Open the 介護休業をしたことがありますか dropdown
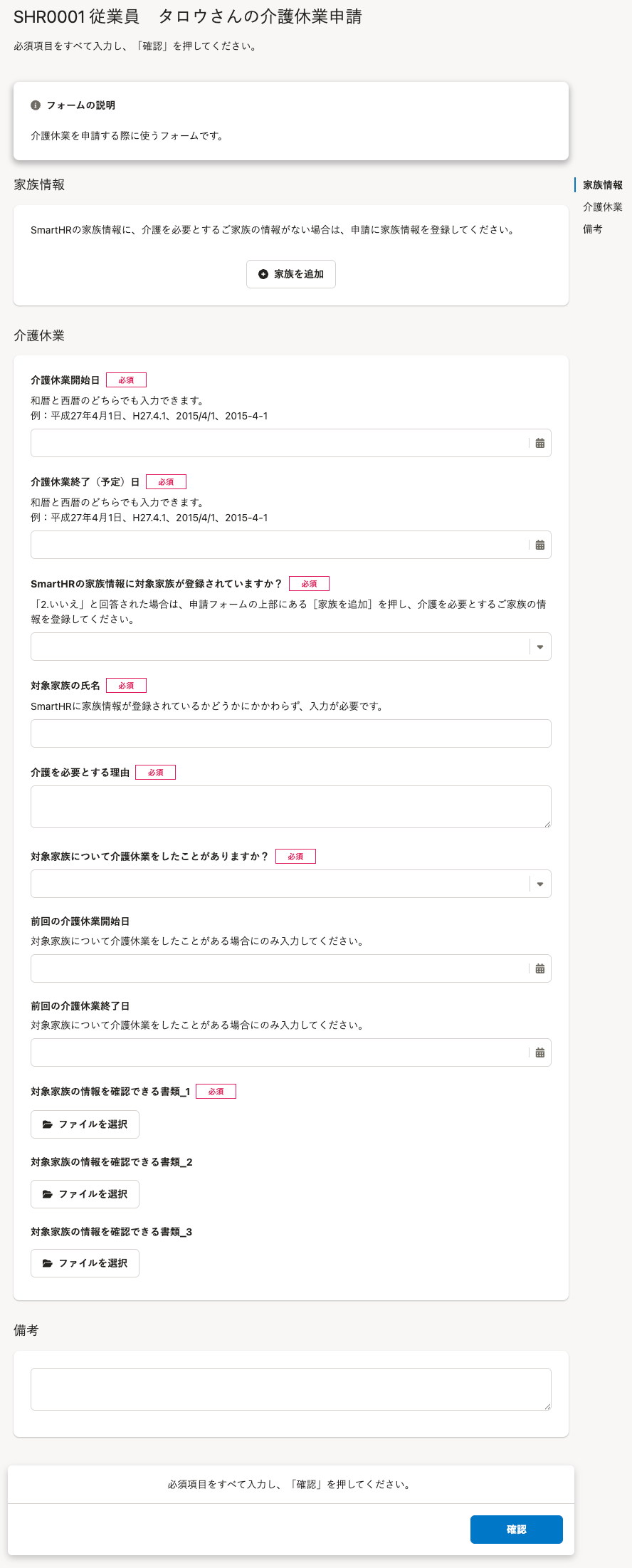The height and width of the screenshot is (1568, 632). pyautogui.click(x=290, y=884)
